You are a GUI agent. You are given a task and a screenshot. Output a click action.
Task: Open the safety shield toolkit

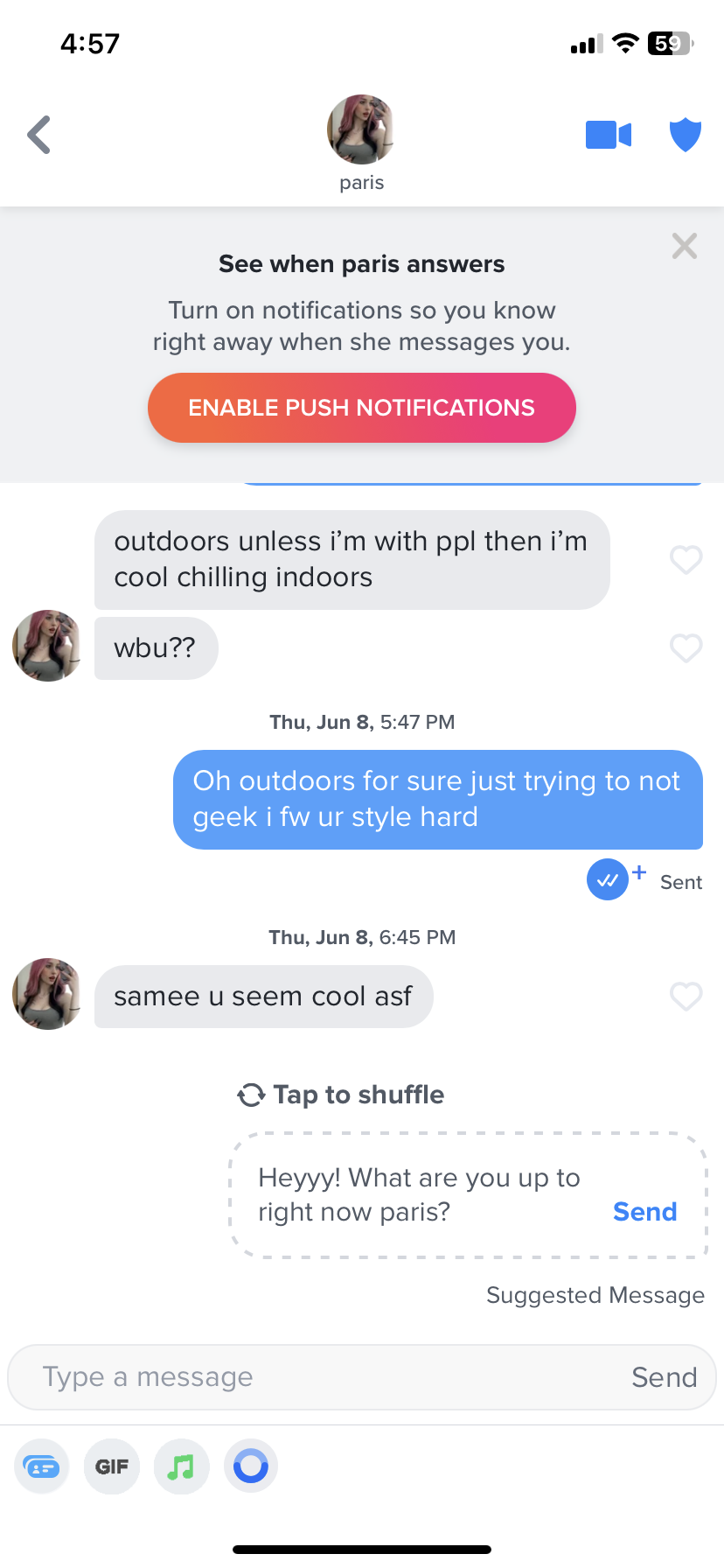click(x=686, y=135)
